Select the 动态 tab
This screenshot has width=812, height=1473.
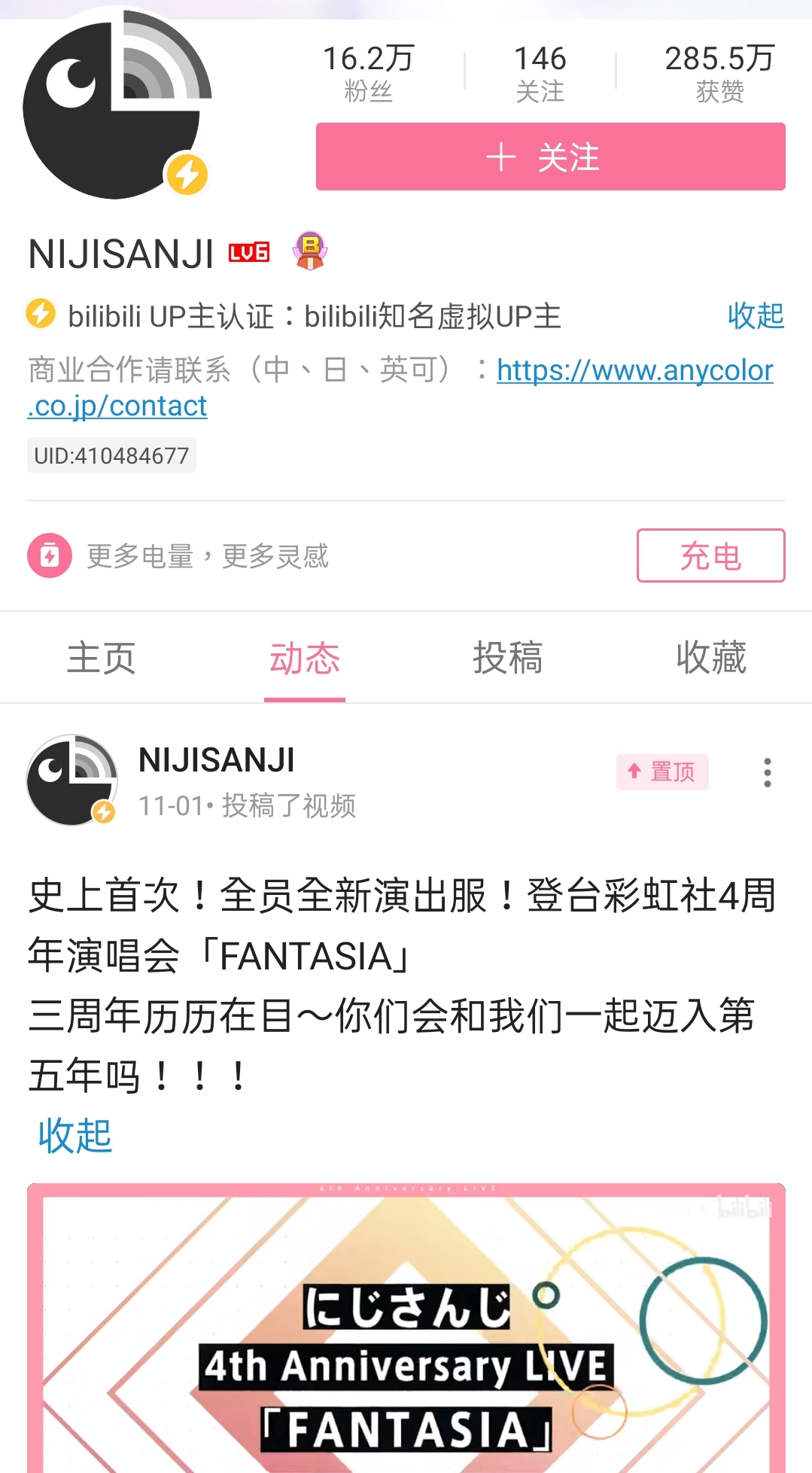pyautogui.click(x=305, y=658)
